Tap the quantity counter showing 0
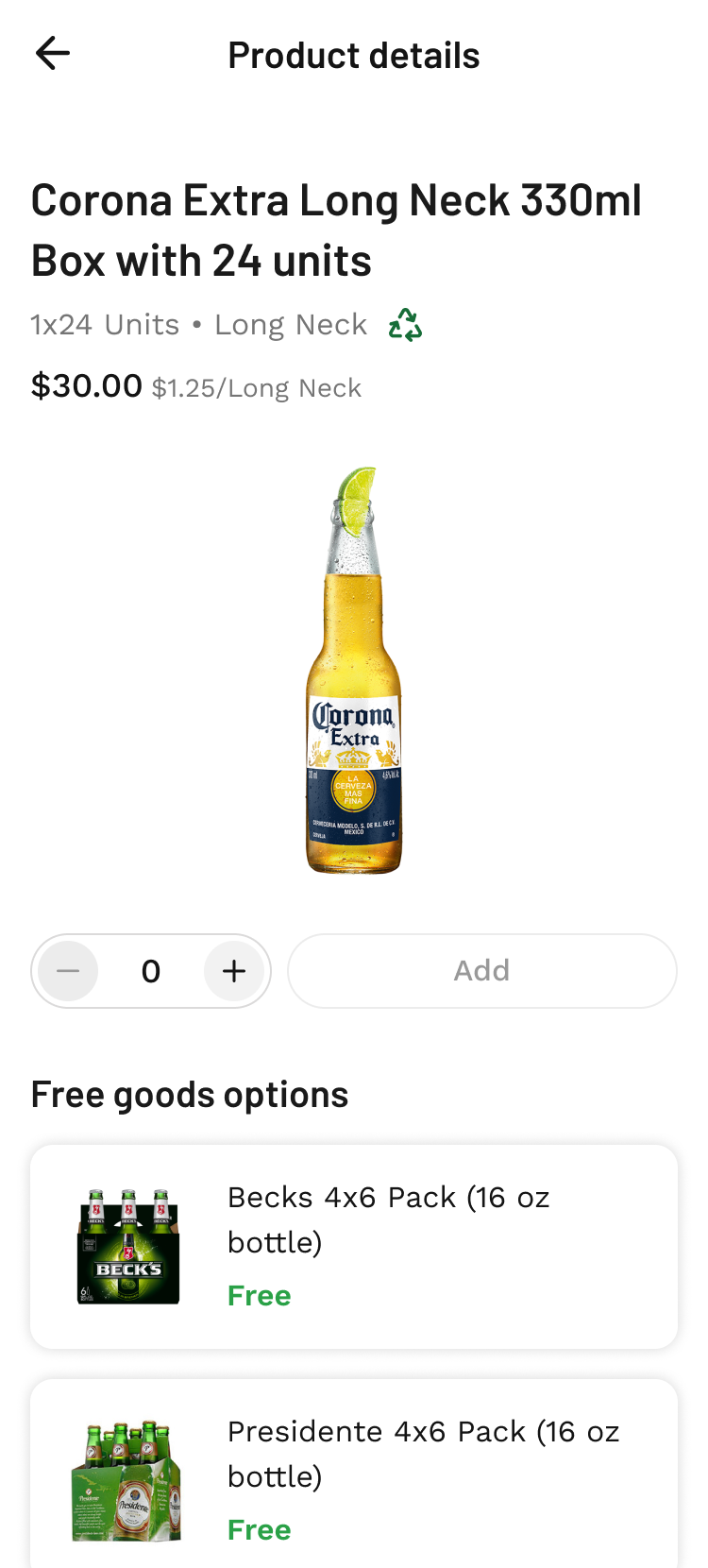 (x=151, y=970)
